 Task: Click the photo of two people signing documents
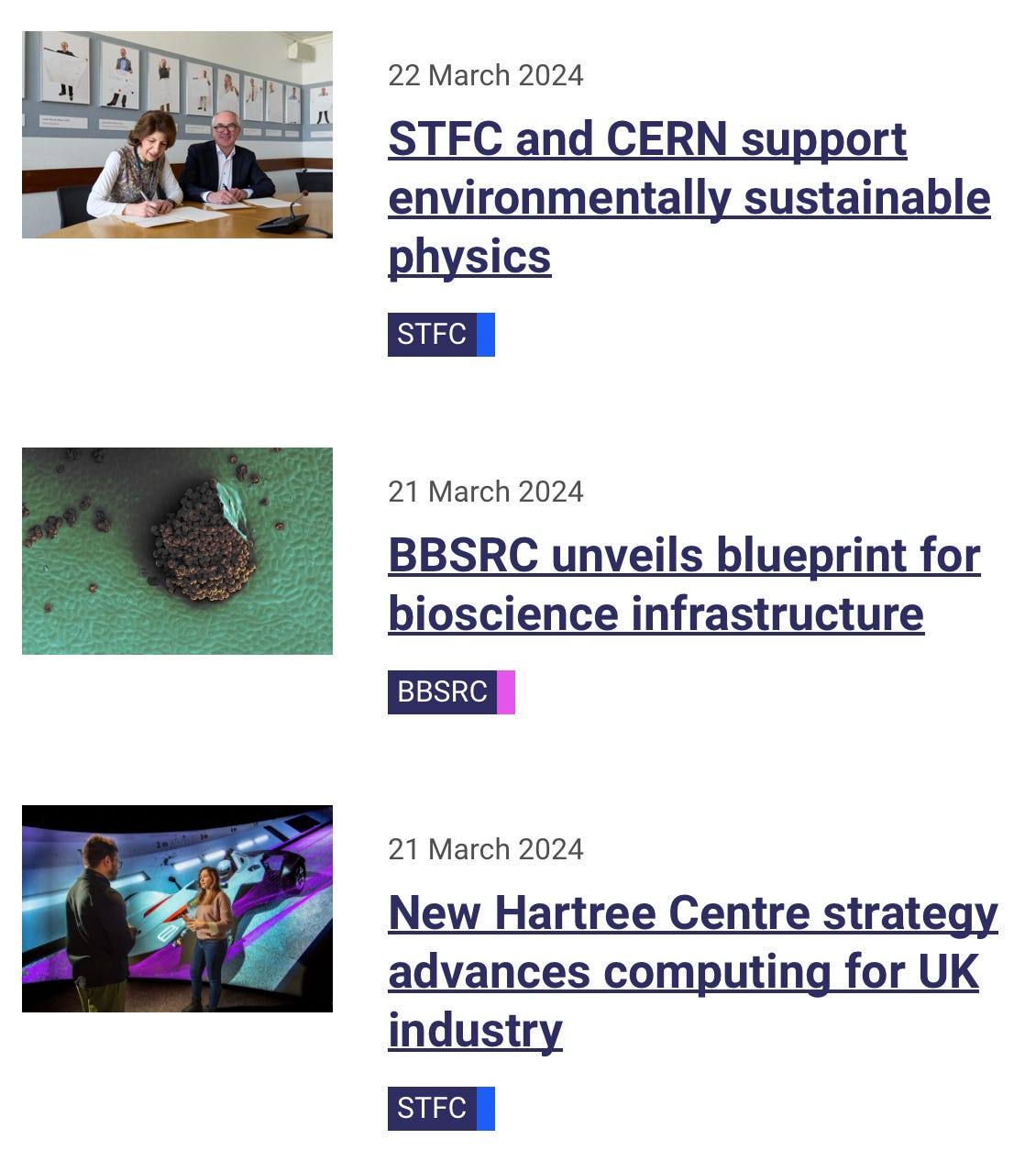point(179,136)
